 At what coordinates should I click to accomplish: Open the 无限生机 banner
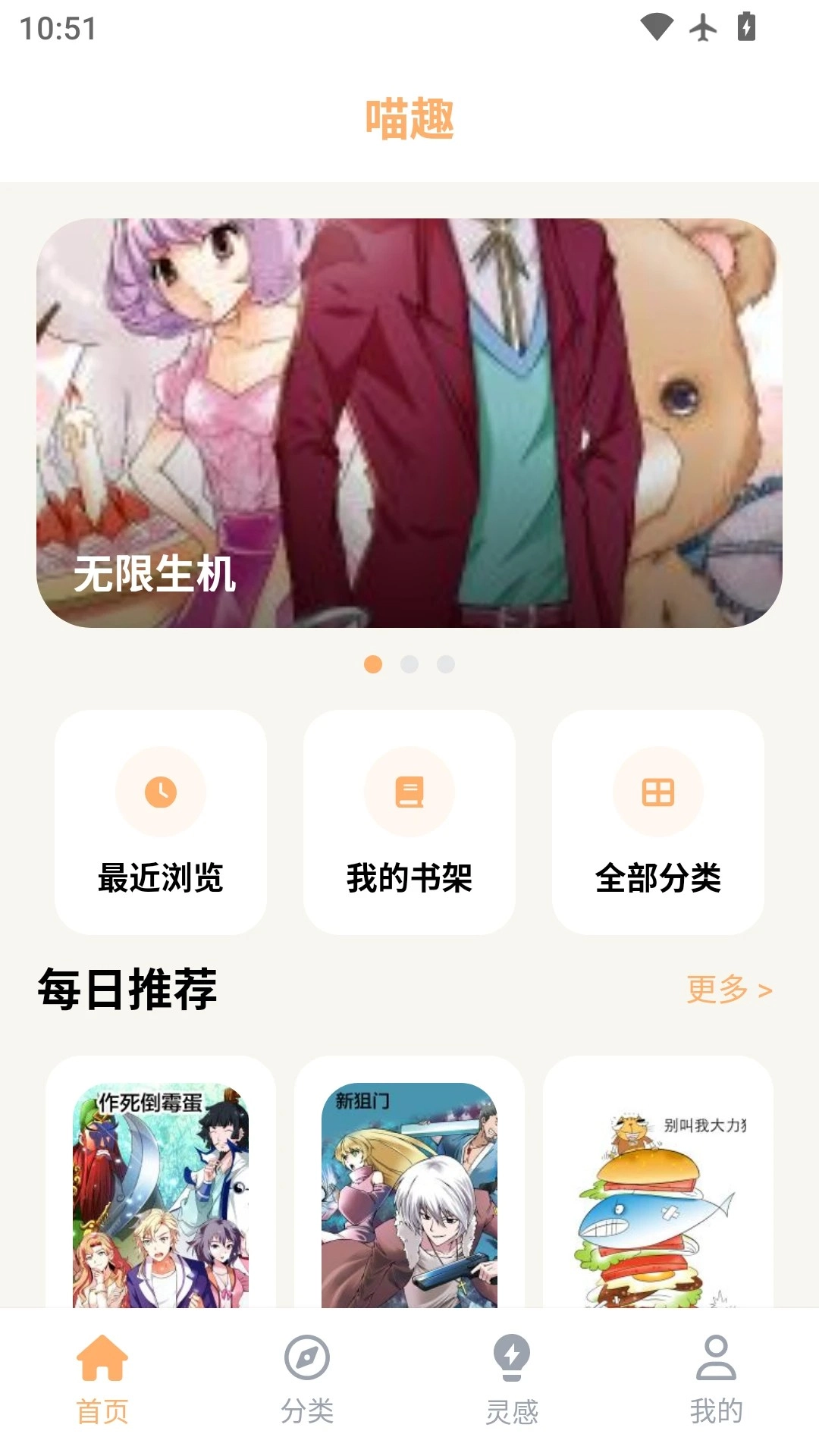pos(409,422)
